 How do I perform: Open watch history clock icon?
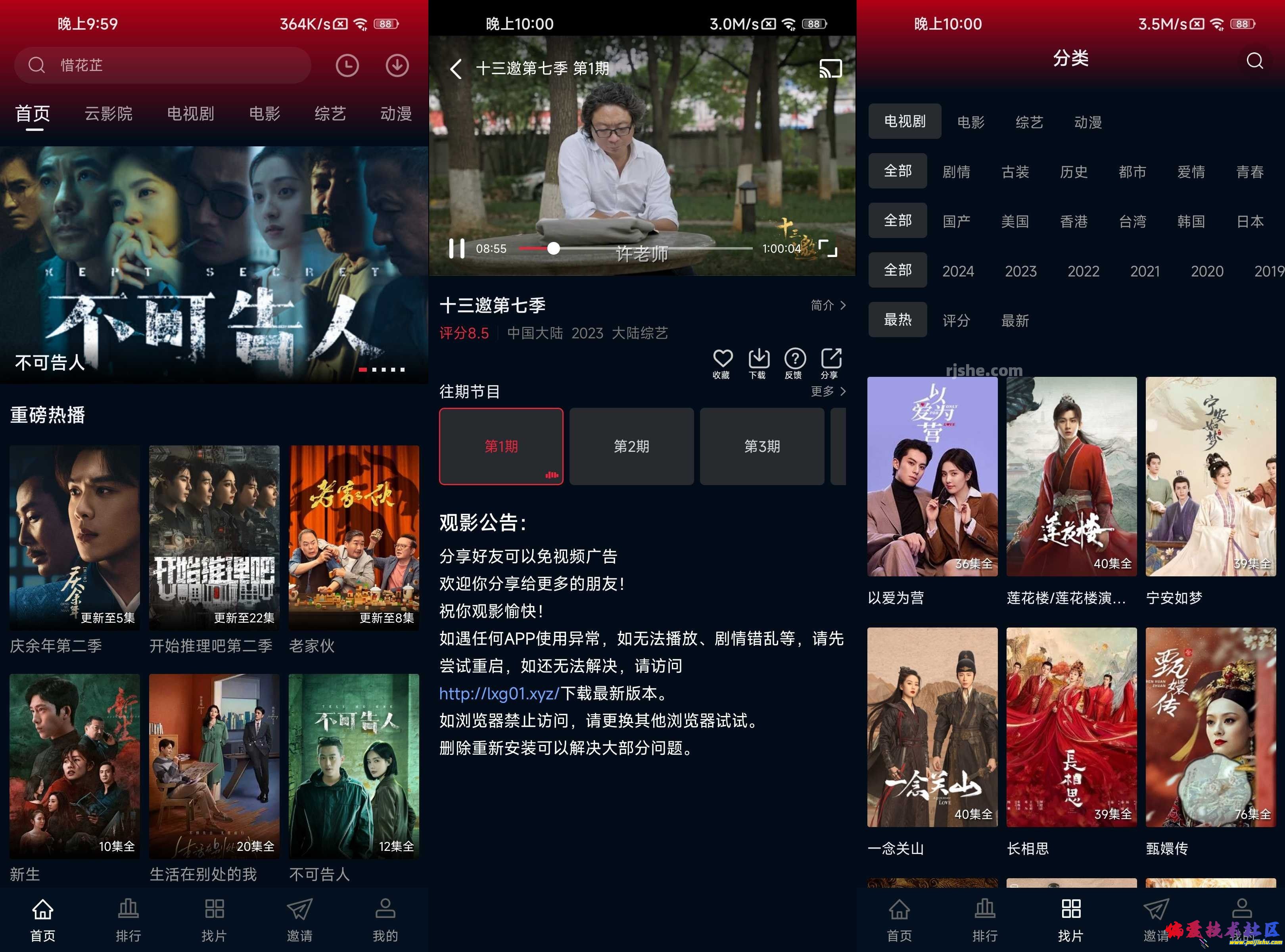(347, 65)
